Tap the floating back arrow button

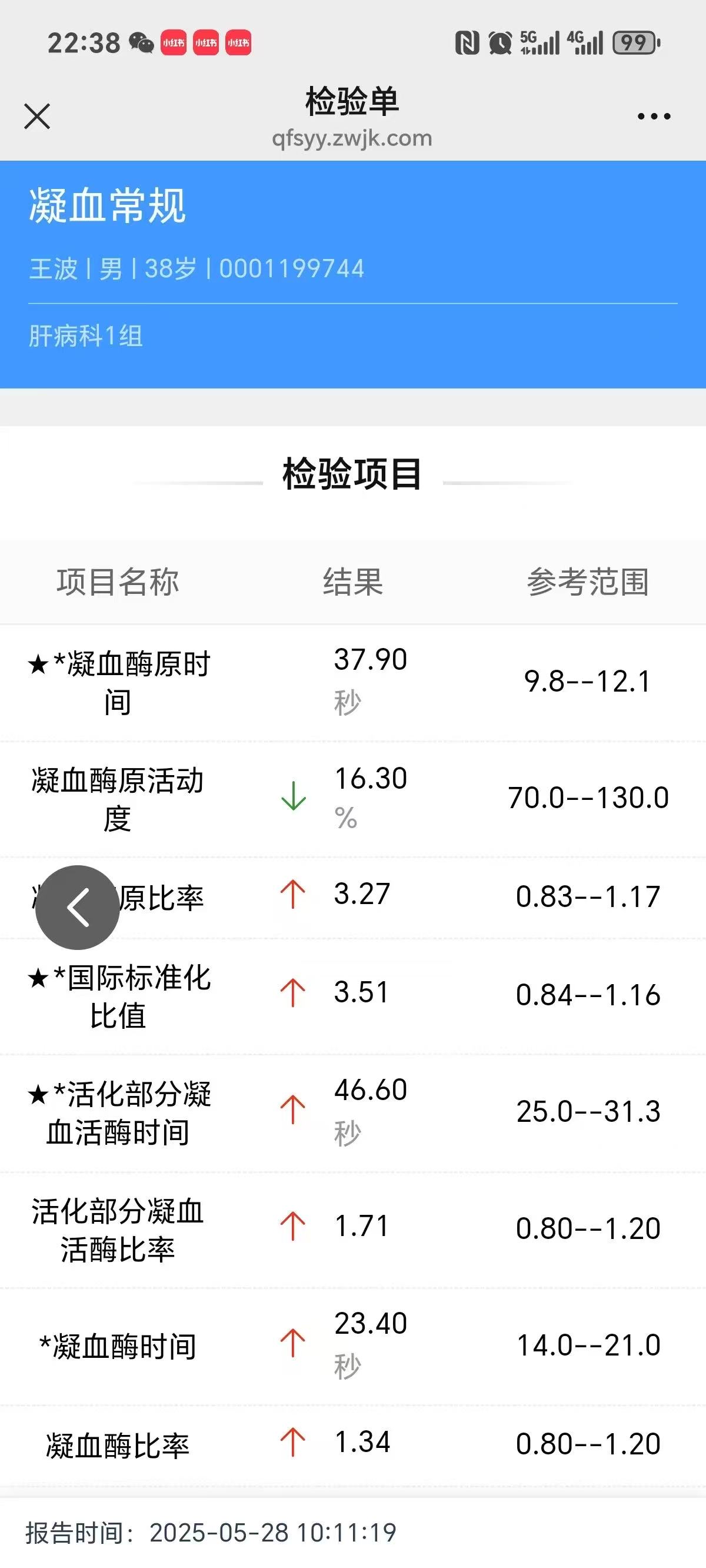[77, 907]
